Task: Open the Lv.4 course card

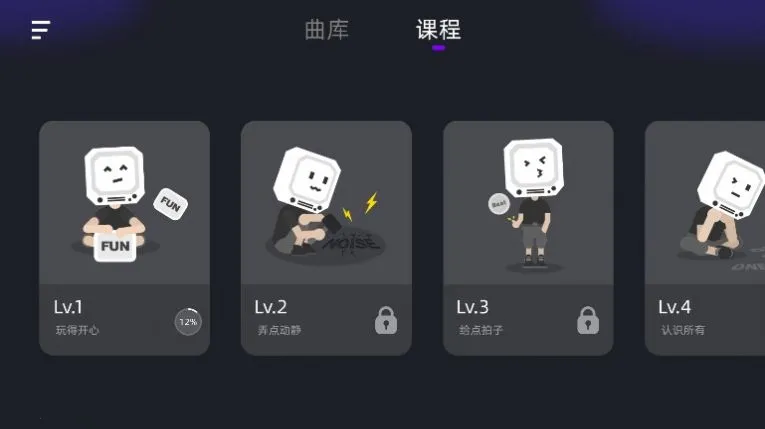Action: [706, 238]
